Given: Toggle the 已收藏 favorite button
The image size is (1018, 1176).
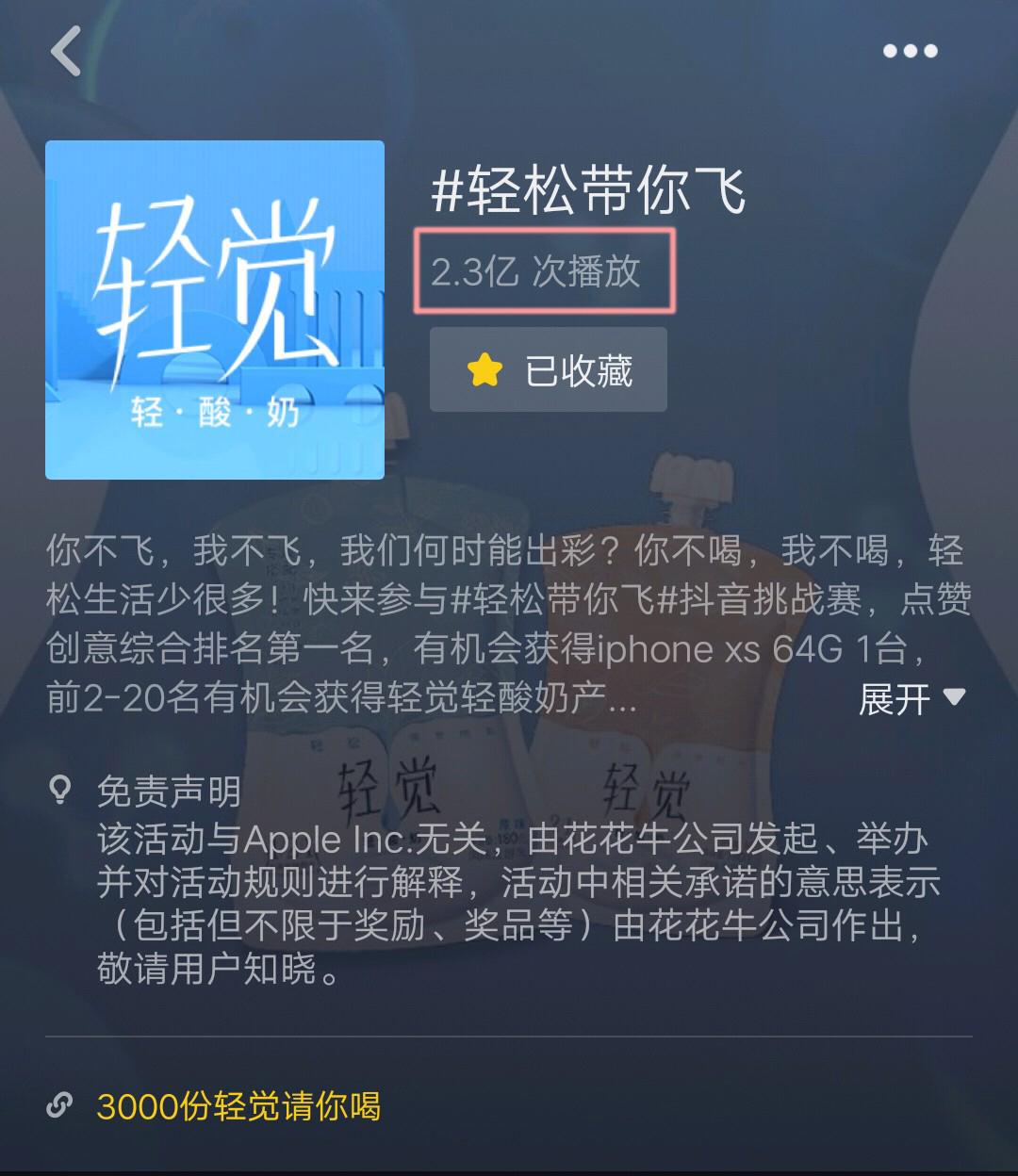Looking at the screenshot, I should click(548, 369).
